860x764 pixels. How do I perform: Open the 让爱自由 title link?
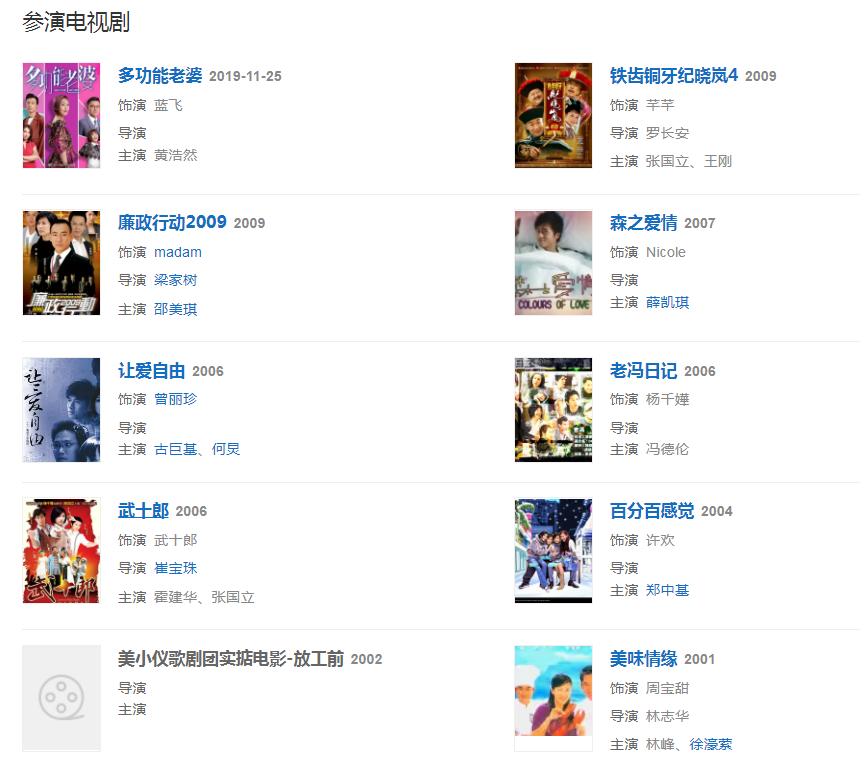pos(151,371)
